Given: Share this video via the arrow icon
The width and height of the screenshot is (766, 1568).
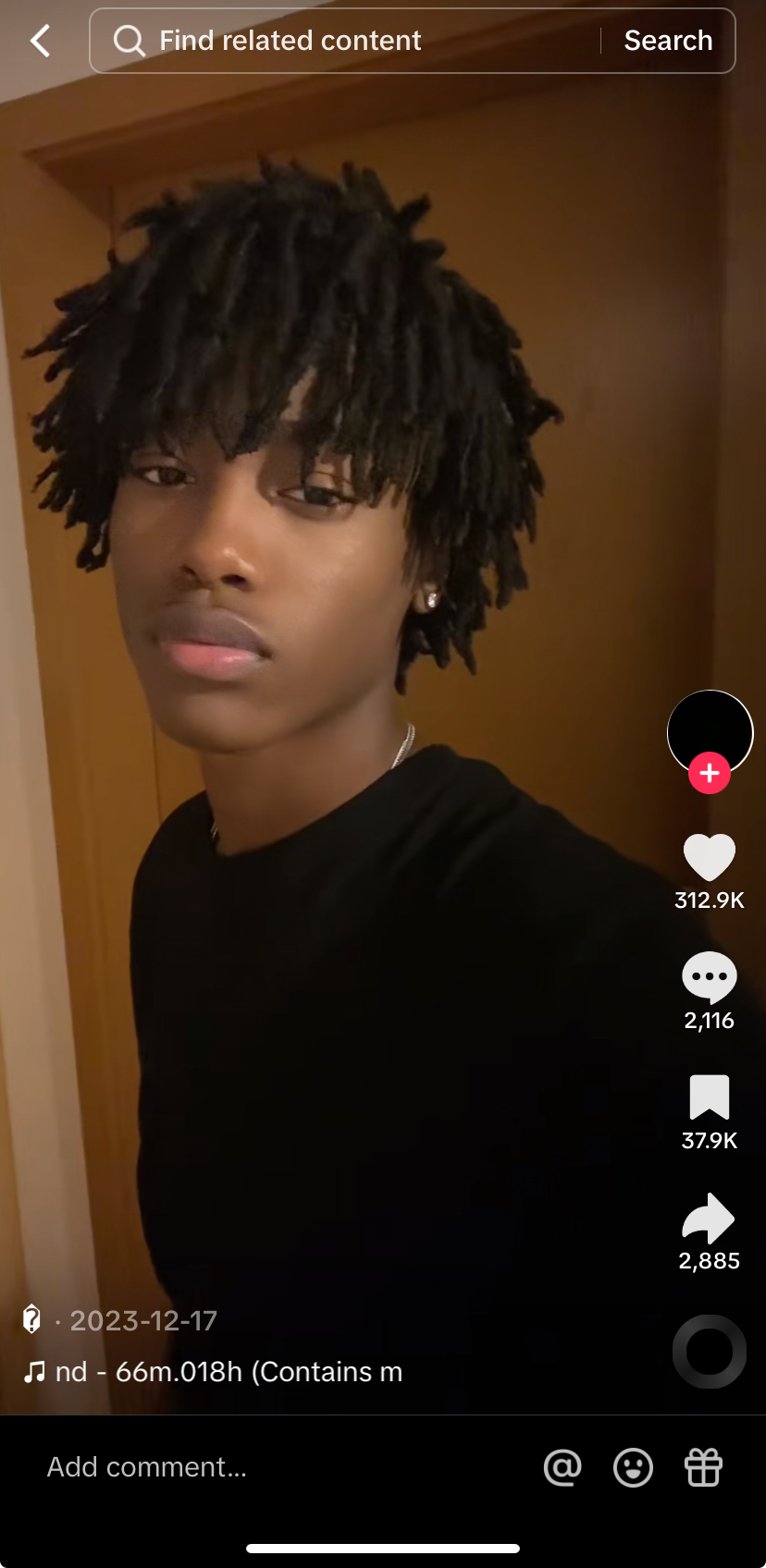Looking at the screenshot, I should (x=710, y=1218).
